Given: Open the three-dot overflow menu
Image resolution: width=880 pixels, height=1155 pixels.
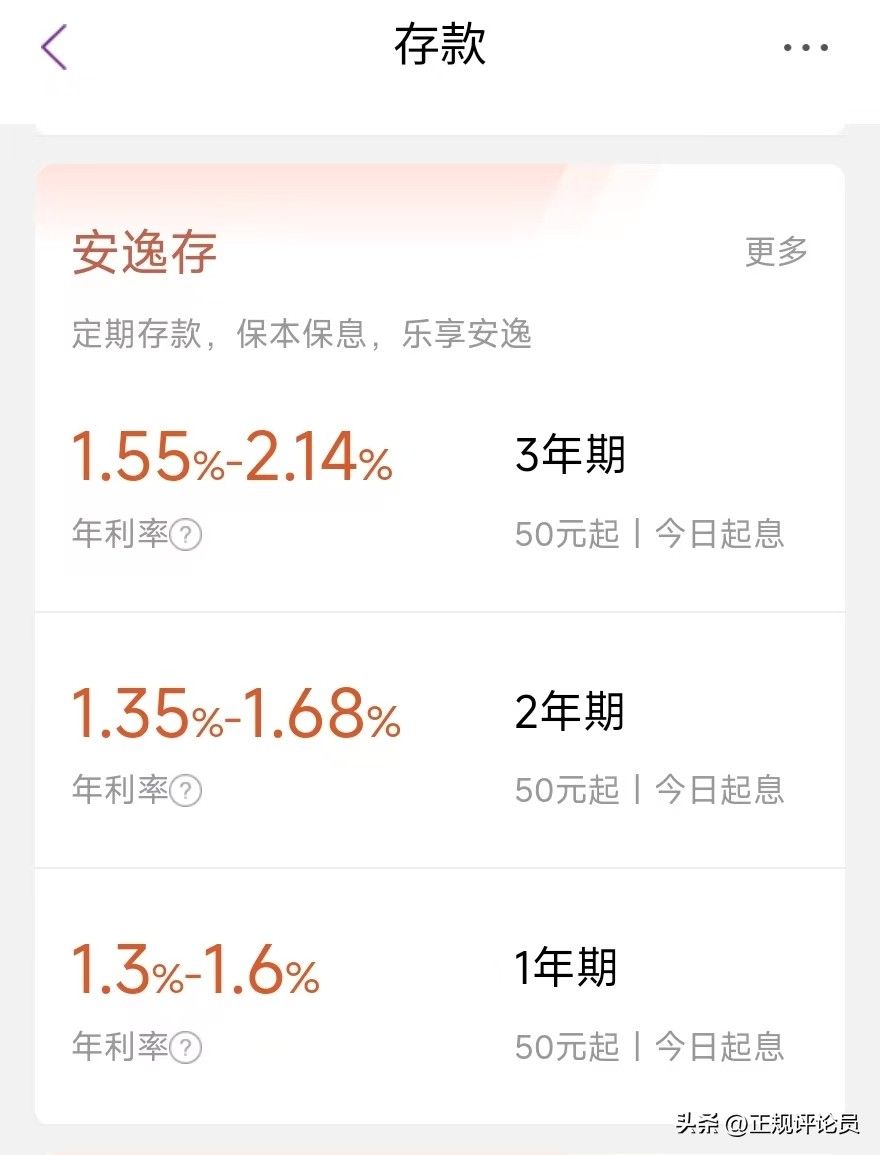Looking at the screenshot, I should [805, 47].
